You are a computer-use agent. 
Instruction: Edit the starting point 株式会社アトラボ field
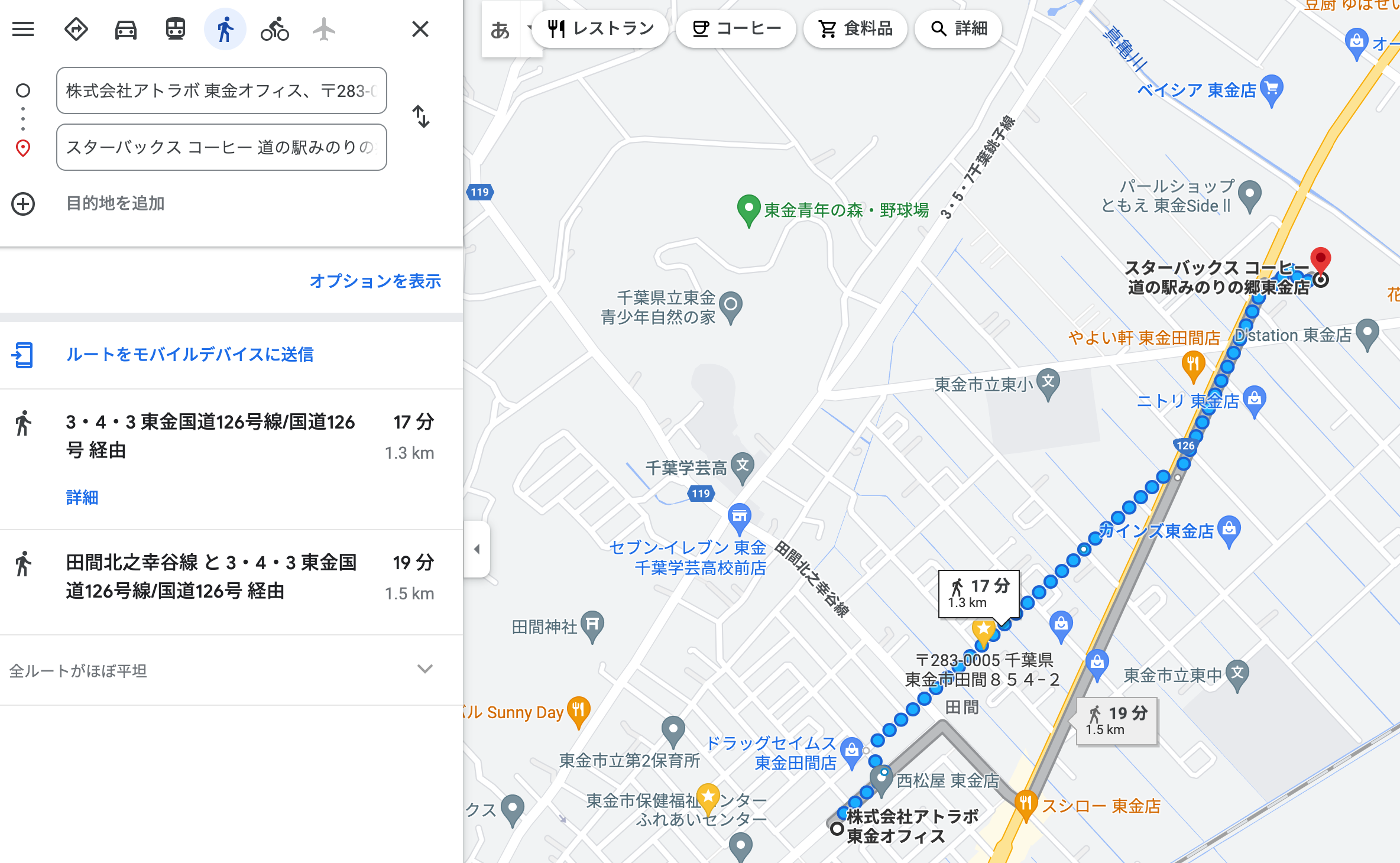pos(221,90)
